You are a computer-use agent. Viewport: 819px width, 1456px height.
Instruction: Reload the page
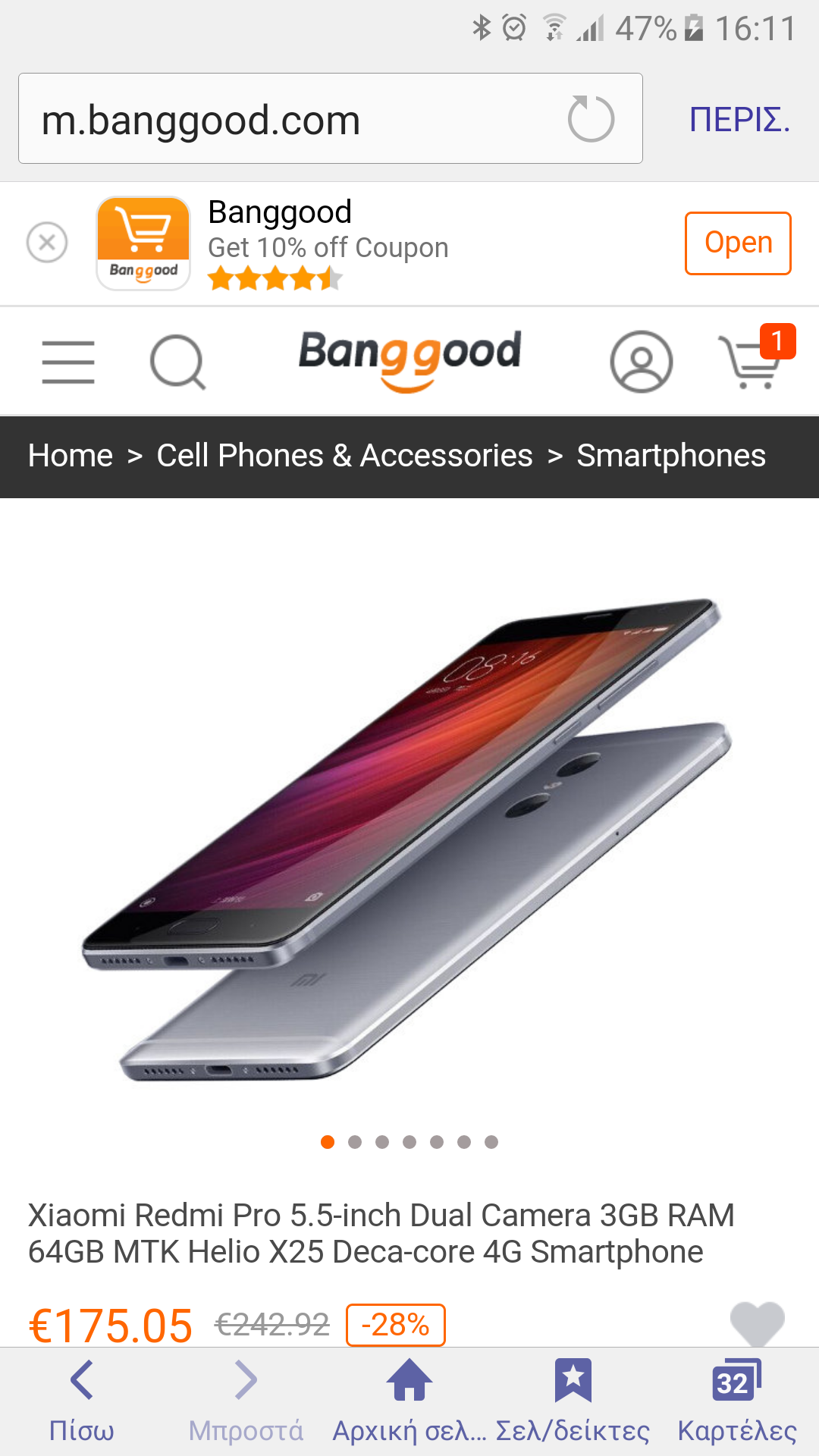pos(591,119)
